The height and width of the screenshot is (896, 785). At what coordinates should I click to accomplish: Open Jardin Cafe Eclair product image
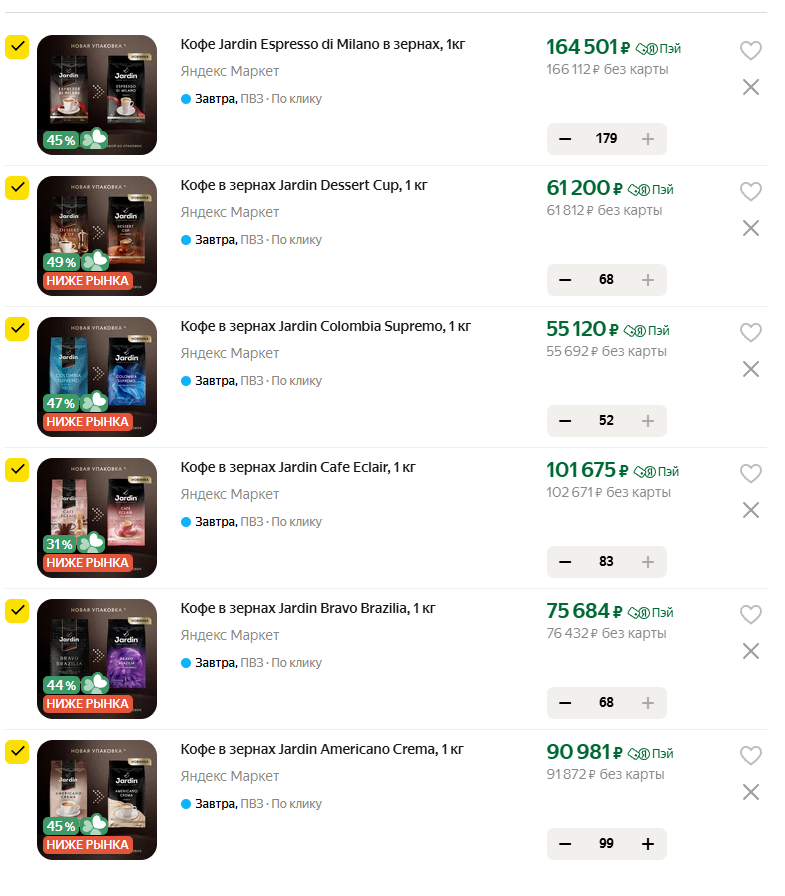coord(97,517)
